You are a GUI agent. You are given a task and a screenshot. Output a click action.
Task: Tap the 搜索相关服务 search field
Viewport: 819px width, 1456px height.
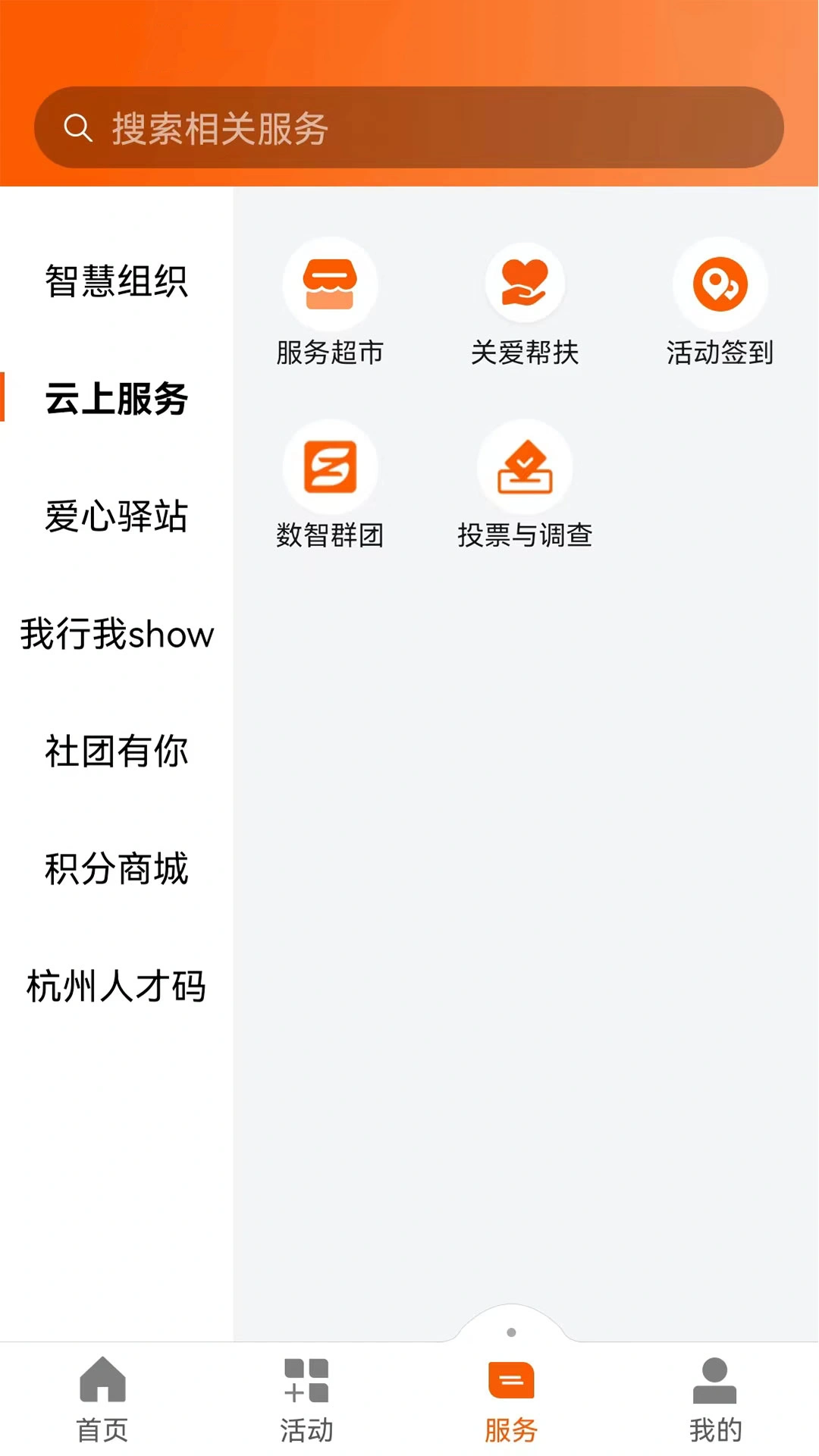[x=409, y=127]
